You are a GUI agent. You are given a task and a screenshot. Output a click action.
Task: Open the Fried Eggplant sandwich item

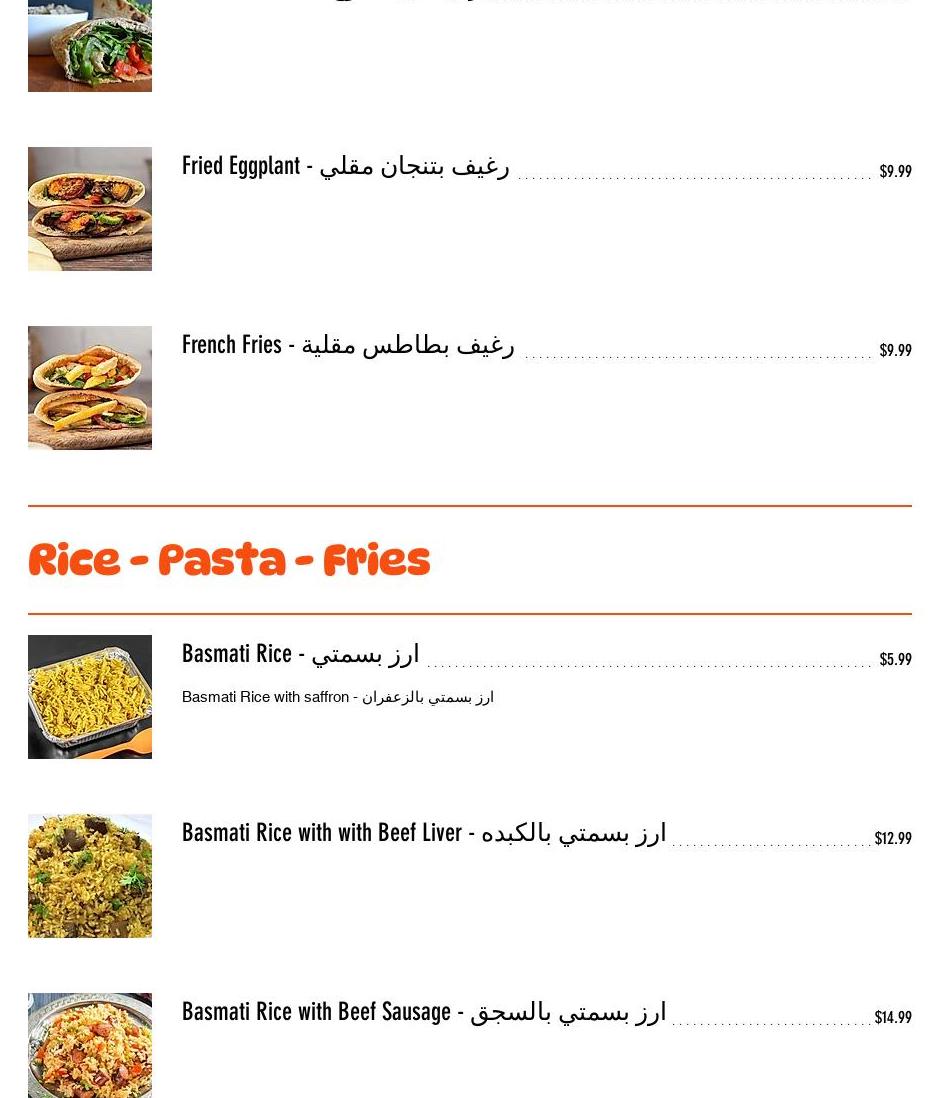[345, 167]
